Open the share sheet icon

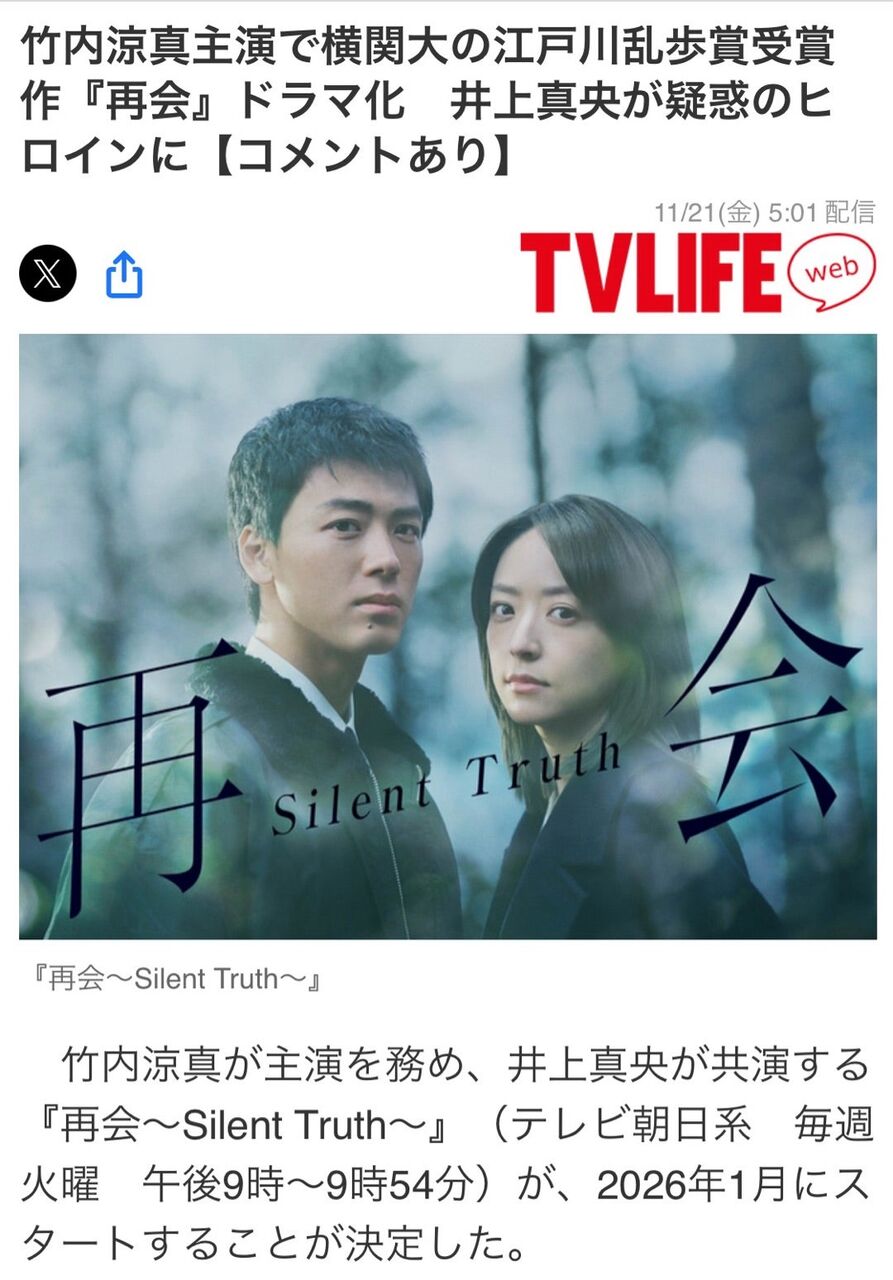coord(125,274)
